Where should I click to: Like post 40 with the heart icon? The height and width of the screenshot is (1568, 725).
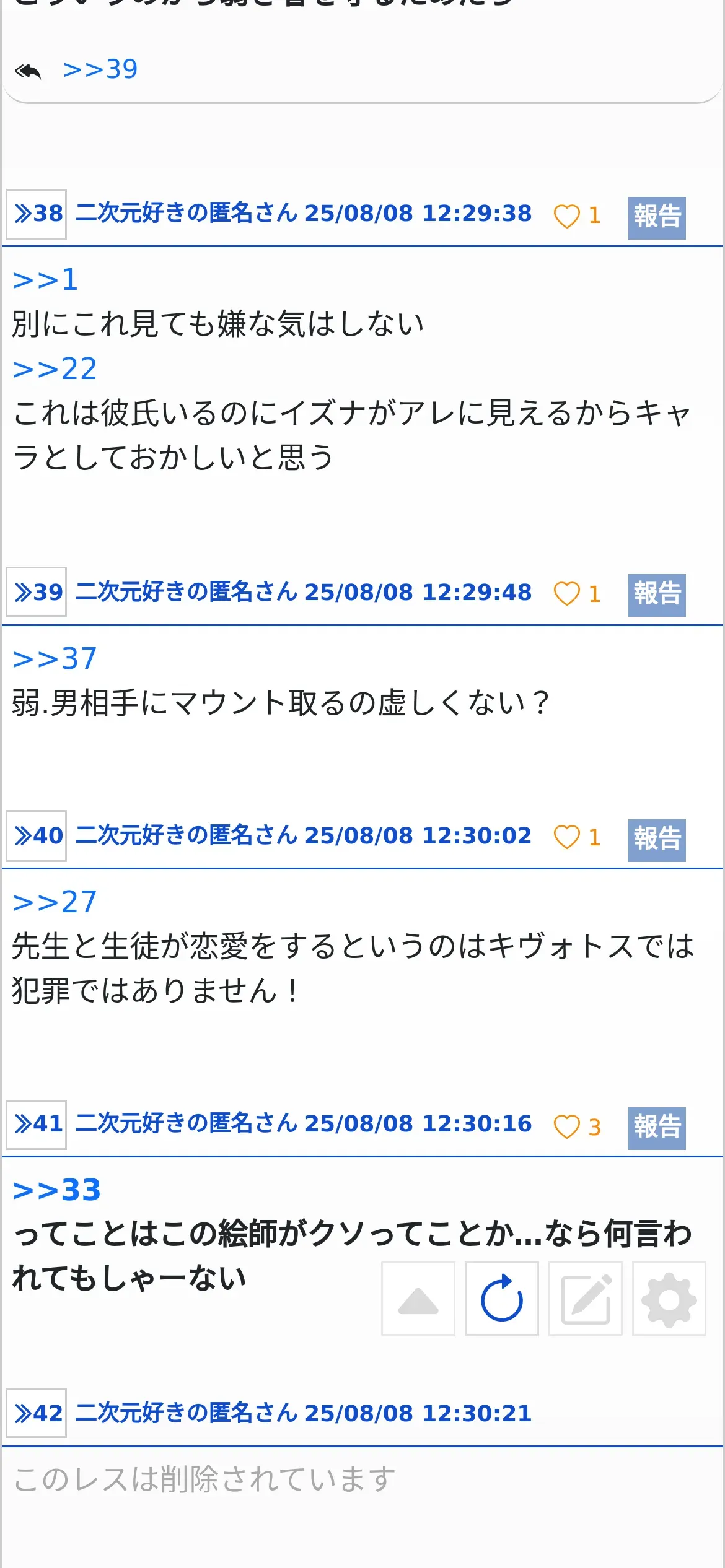[x=566, y=837]
